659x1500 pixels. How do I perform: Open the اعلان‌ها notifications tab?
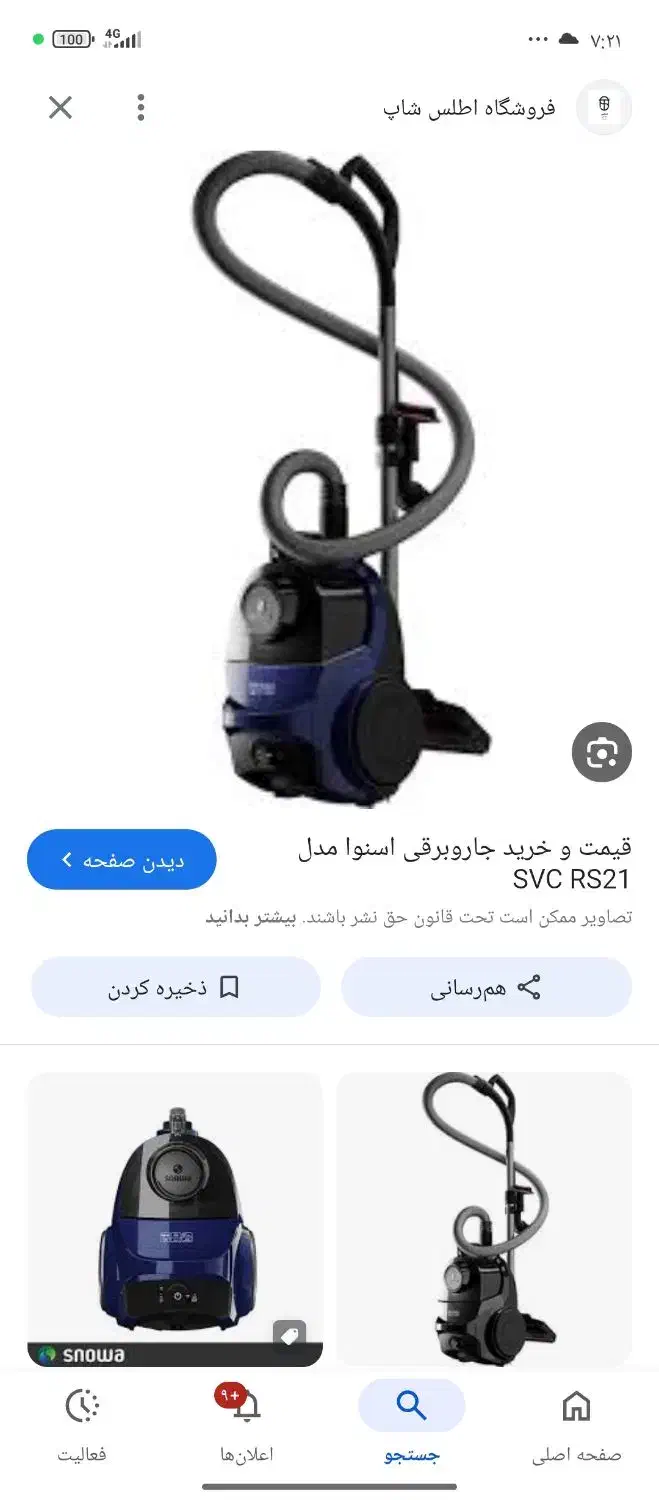[x=246, y=1424]
